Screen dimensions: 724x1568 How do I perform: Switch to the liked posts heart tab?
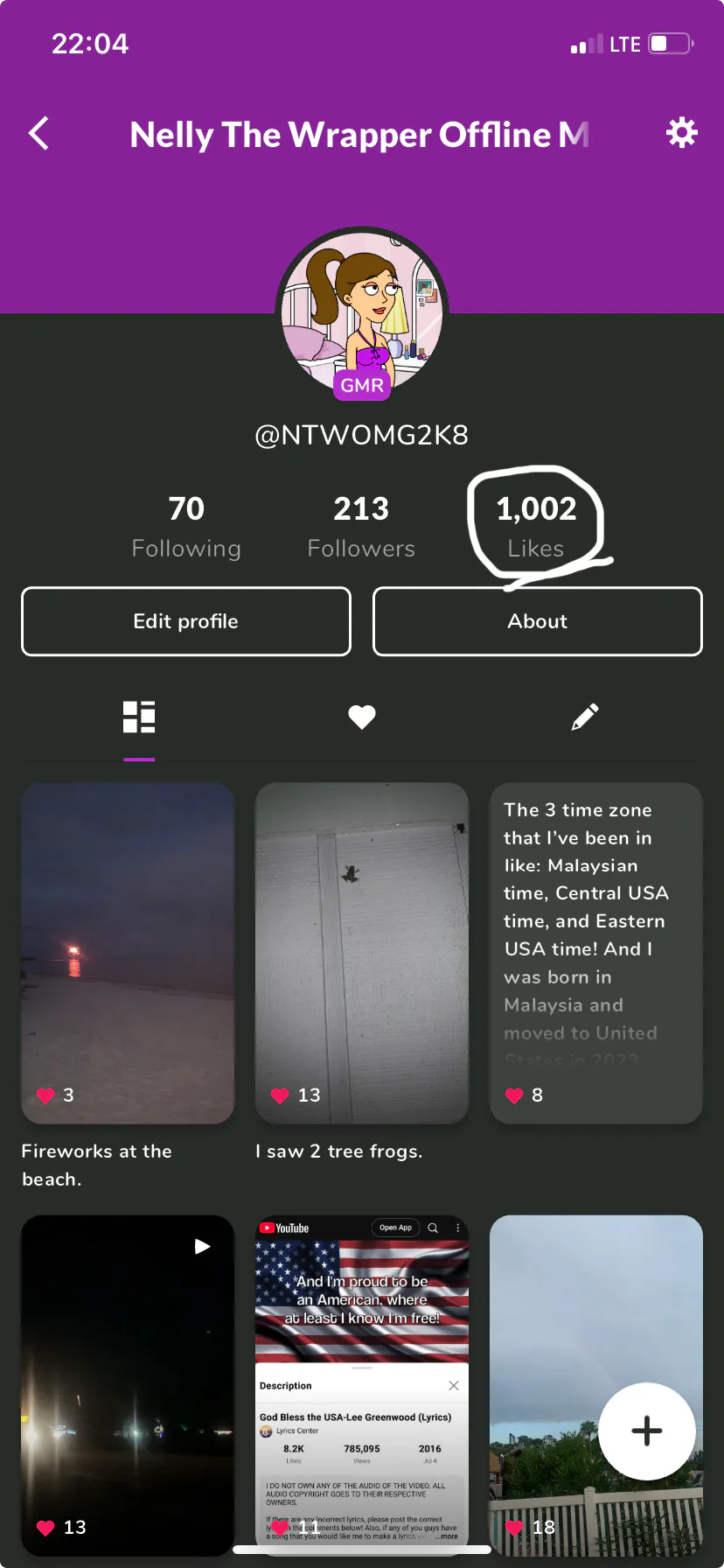coord(362,717)
